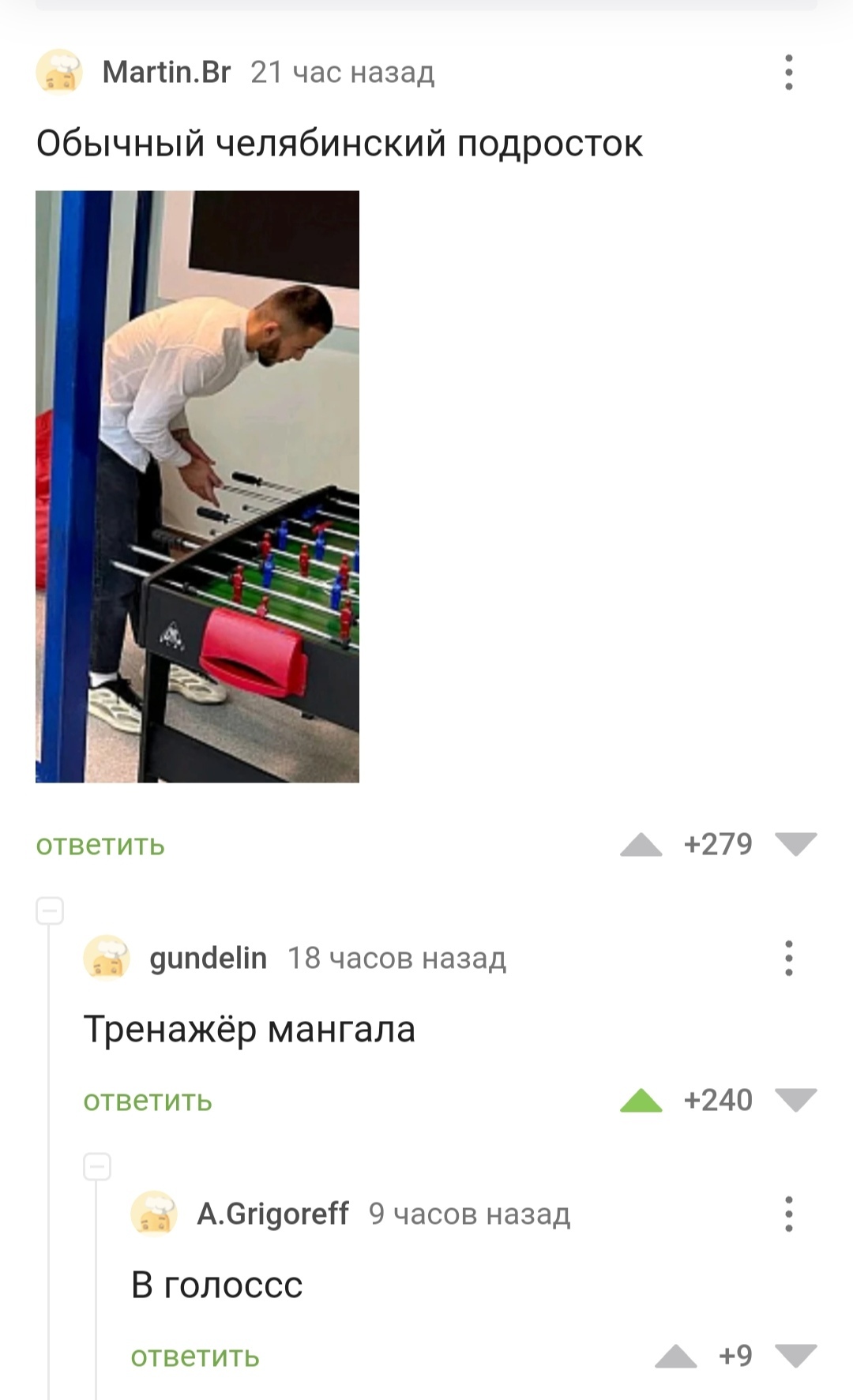Downvote Martin.Br's comment
Image resolution: width=853 pixels, height=1400 pixels.
[x=795, y=845]
